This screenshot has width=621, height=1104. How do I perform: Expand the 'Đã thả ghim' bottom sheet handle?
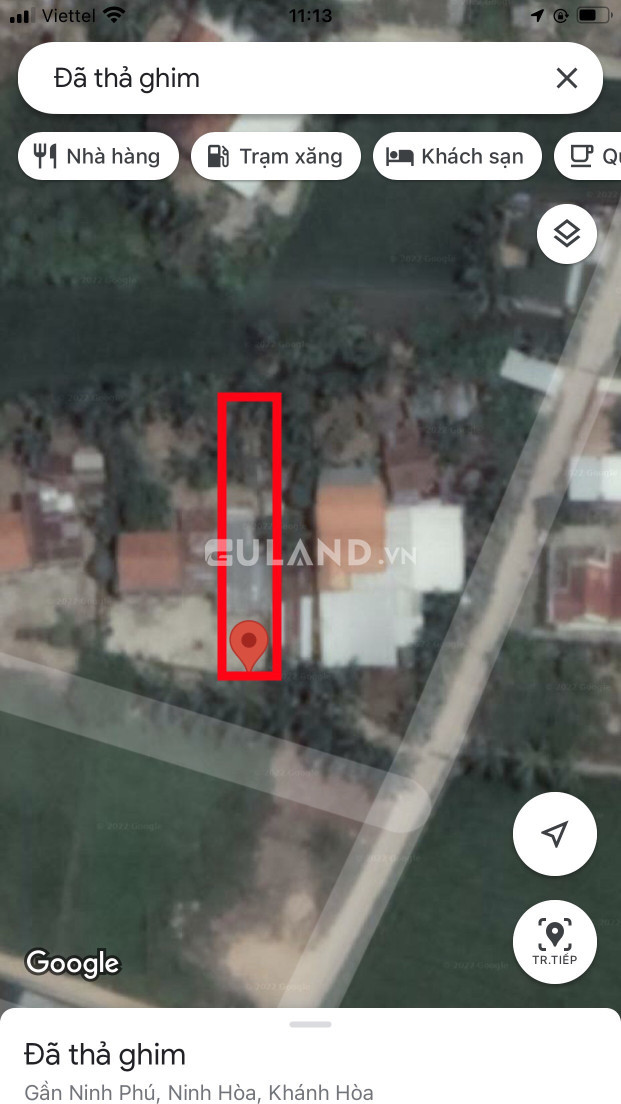310,1024
